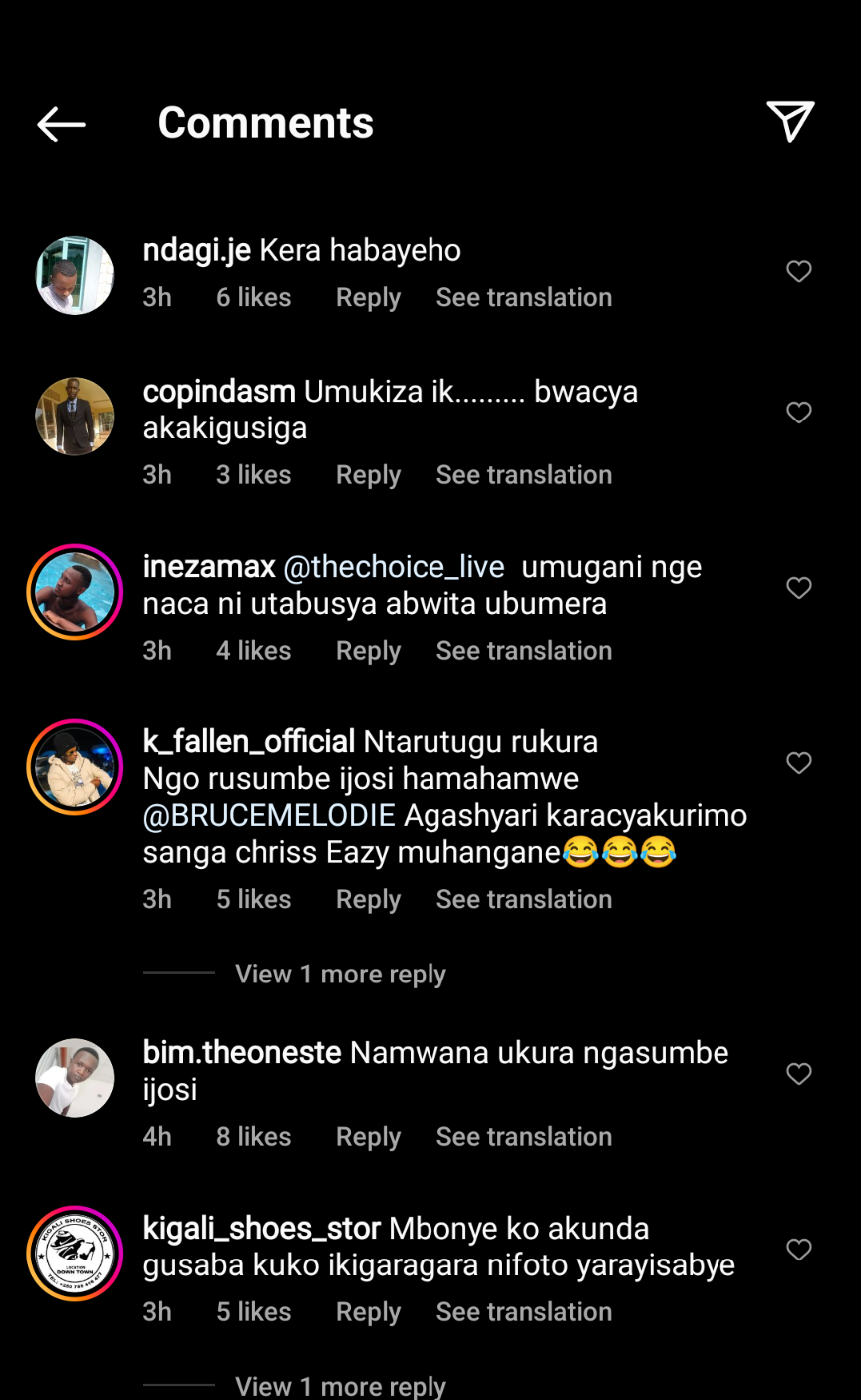Reply to bim.theoneste's comment
This screenshot has height=1400, width=861.
pos(368,1137)
